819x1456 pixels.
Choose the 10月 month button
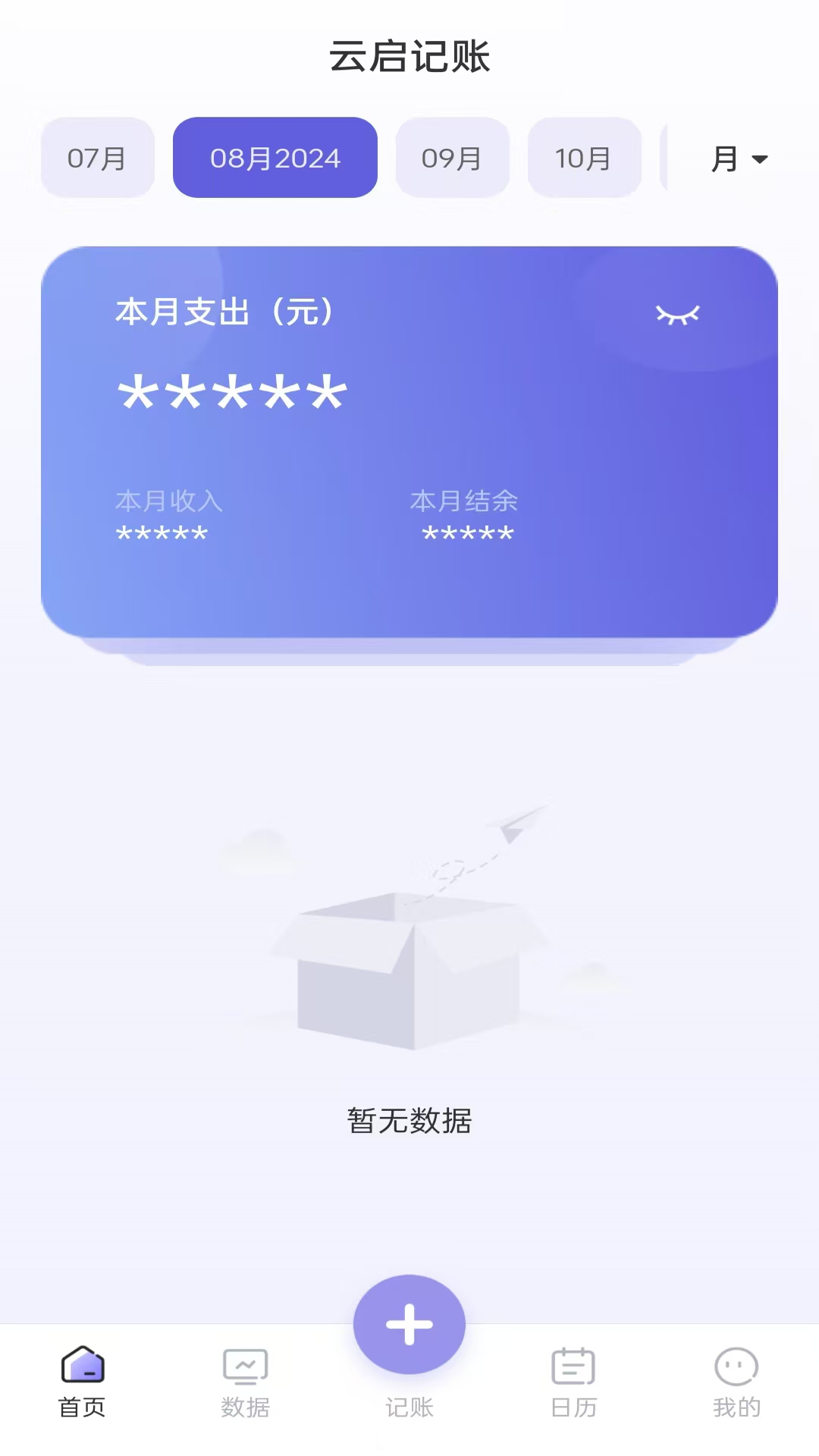click(x=584, y=158)
